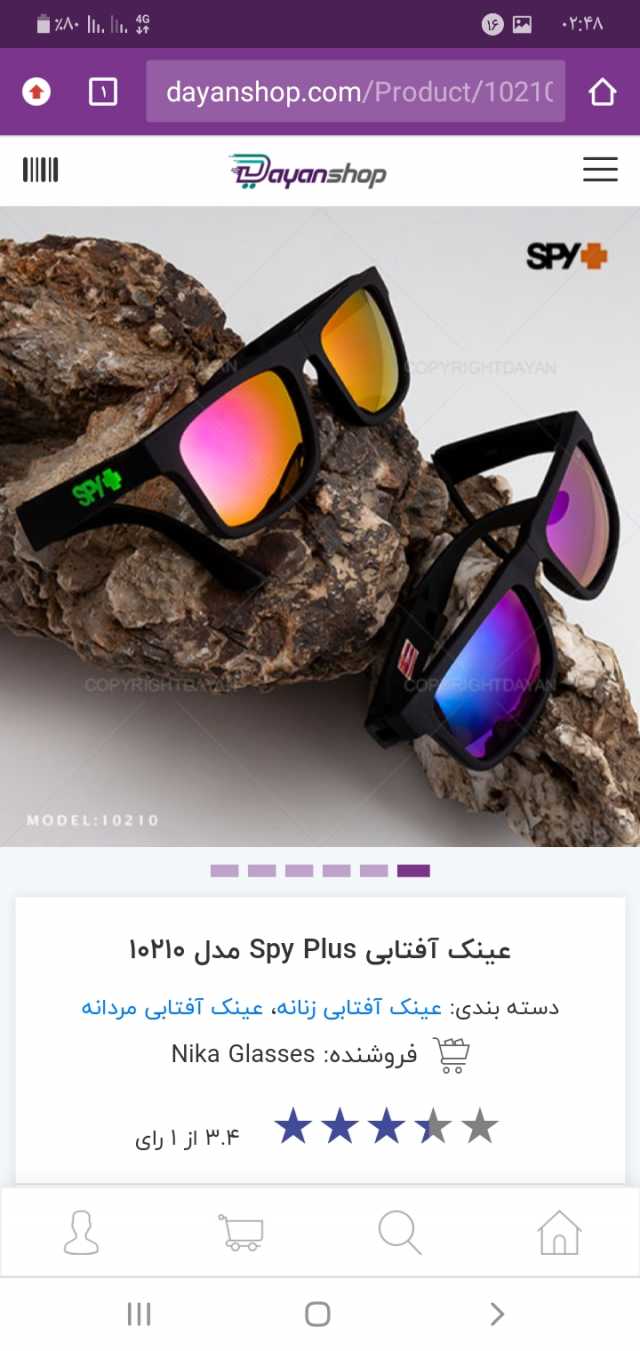Screen dimensions: 640x1351
Task: Open the barcode scanner icon
Action: pyautogui.click(x=41, y=170)
